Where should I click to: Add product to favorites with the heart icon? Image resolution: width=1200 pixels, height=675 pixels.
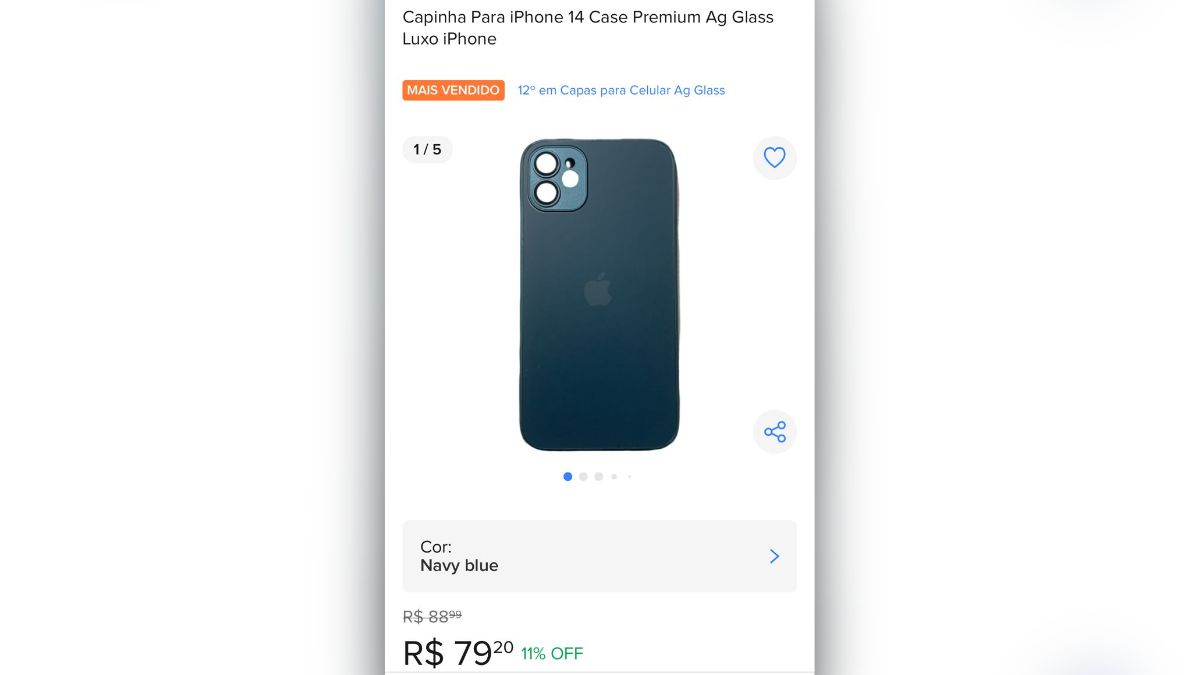click(774, 158)
